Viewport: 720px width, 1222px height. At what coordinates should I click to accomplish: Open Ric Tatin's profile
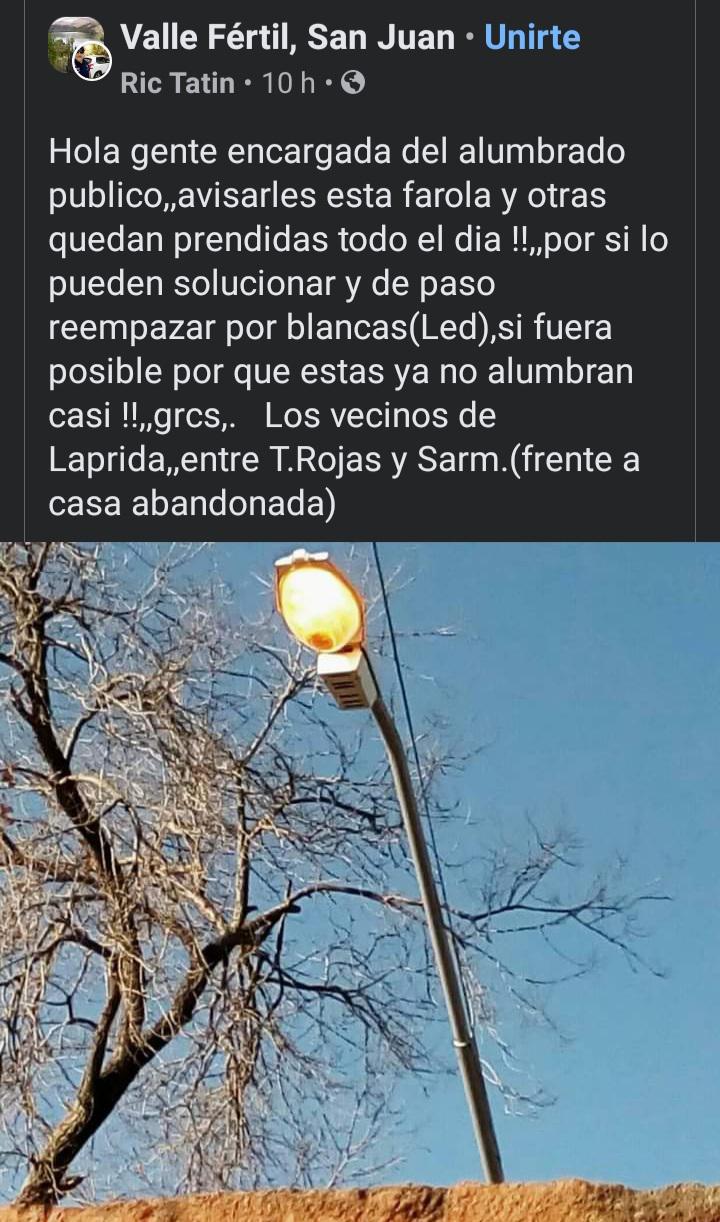pyautogui.click(x=177, y=83)
